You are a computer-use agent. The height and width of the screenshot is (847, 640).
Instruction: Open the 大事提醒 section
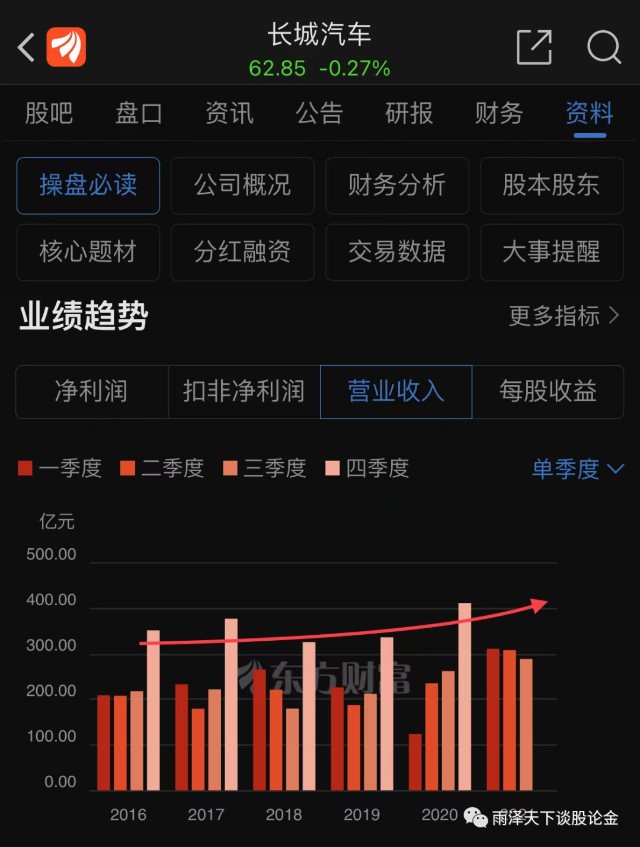[x=551, y=252]
